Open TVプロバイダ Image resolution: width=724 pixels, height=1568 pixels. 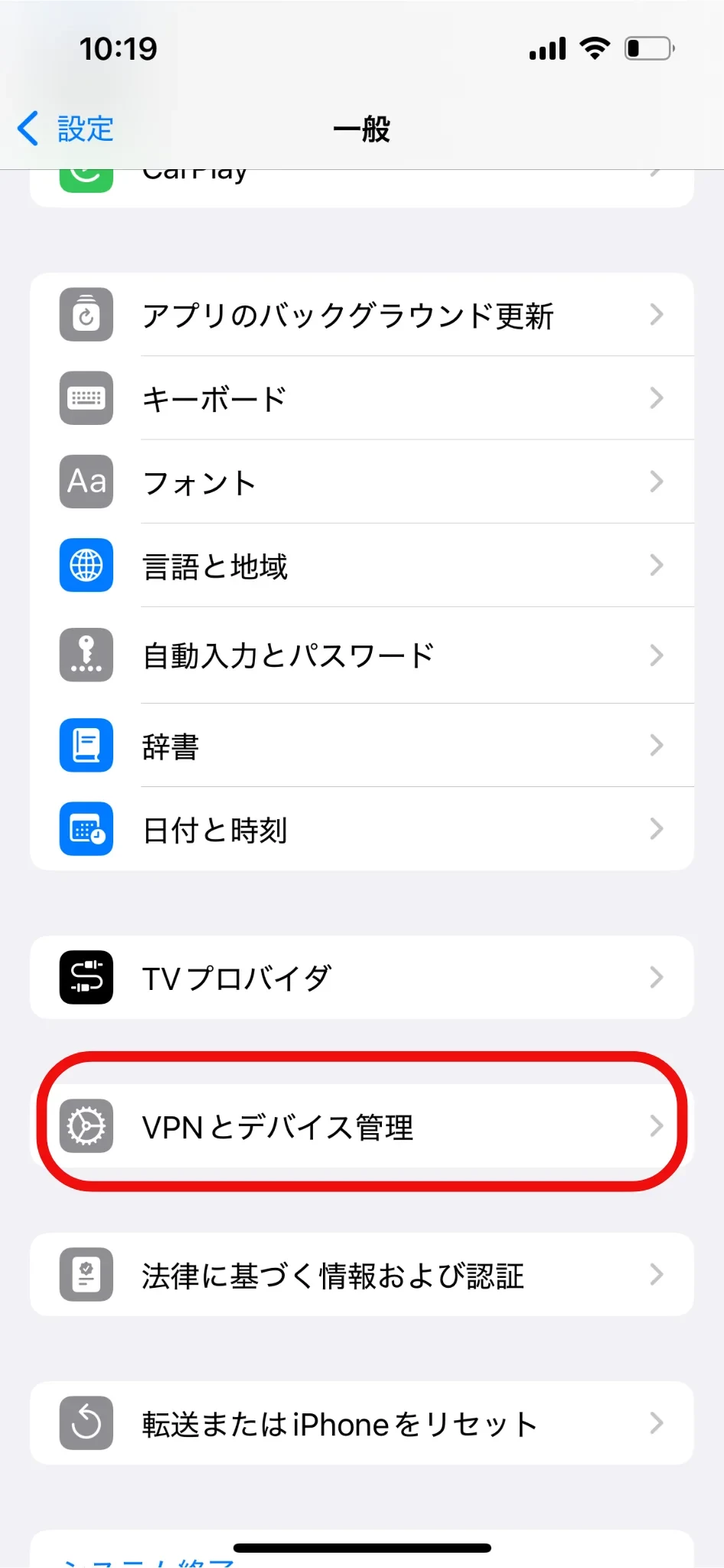pos(361,978)
